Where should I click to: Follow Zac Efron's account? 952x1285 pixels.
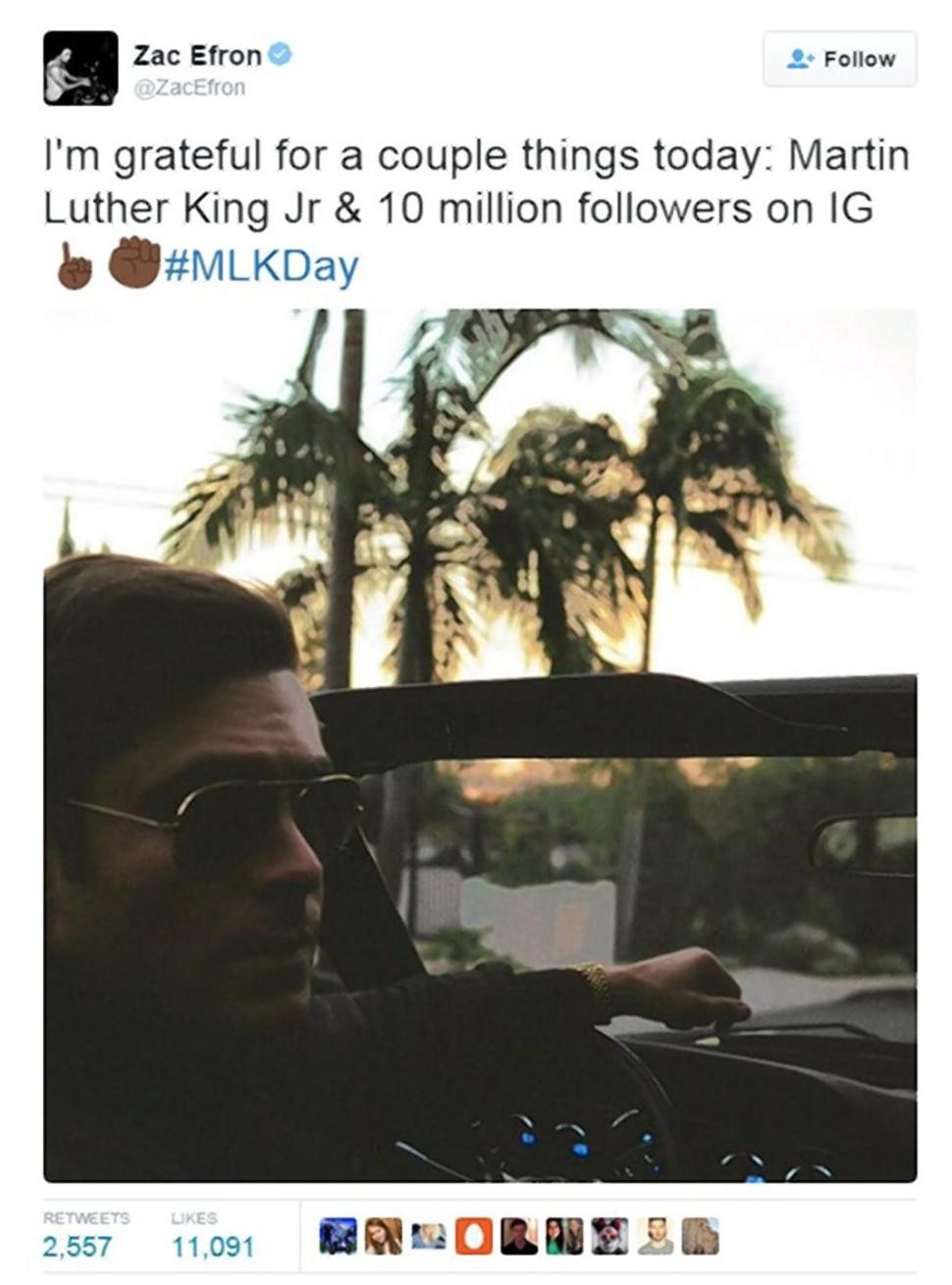(x=840, y=59)
